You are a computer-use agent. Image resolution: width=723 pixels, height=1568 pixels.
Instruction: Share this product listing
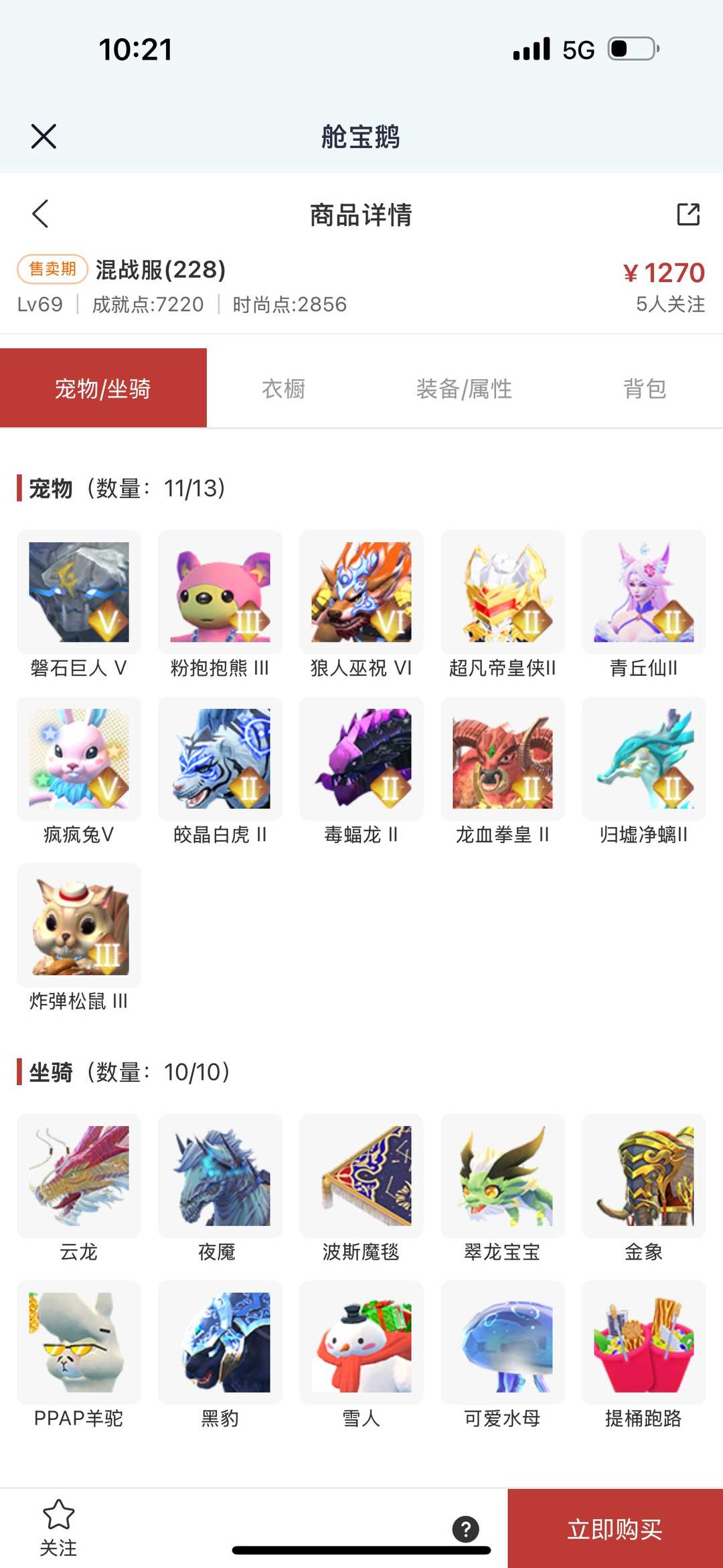pyautogui.click(x=688, y=214)
